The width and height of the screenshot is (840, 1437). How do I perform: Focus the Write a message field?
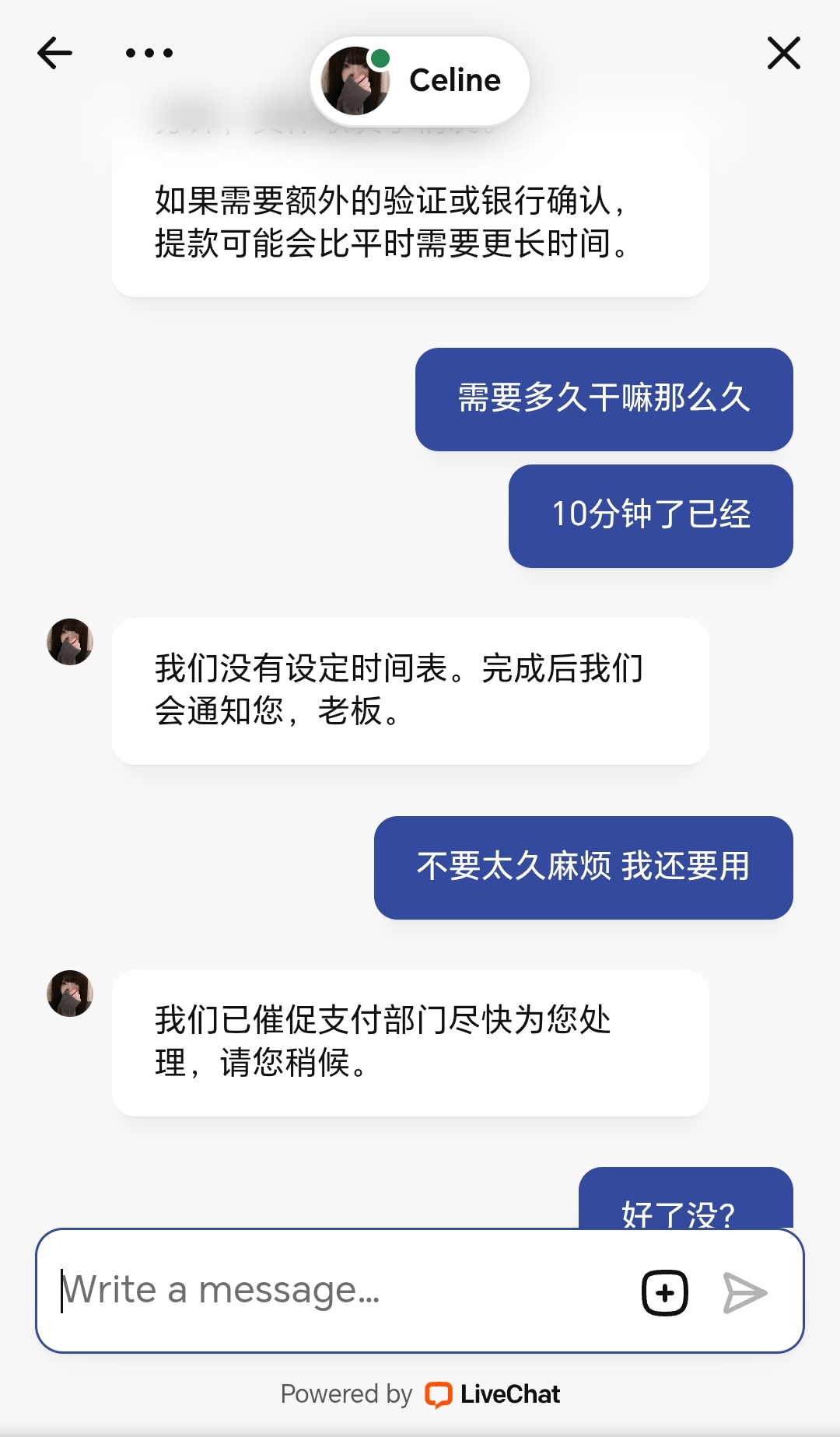tap(342, 1290)
